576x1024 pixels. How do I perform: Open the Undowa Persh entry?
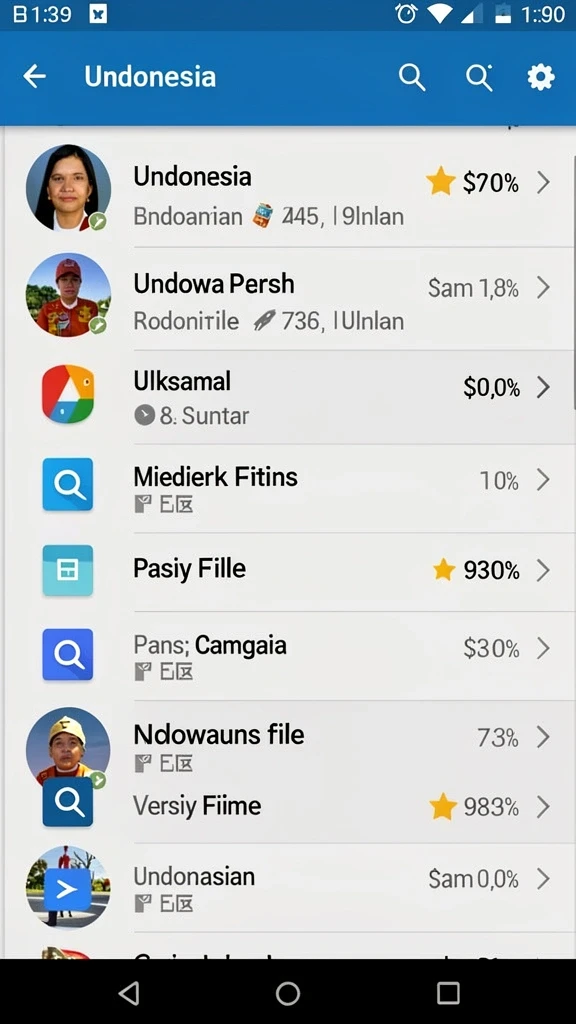pos(288,298)
